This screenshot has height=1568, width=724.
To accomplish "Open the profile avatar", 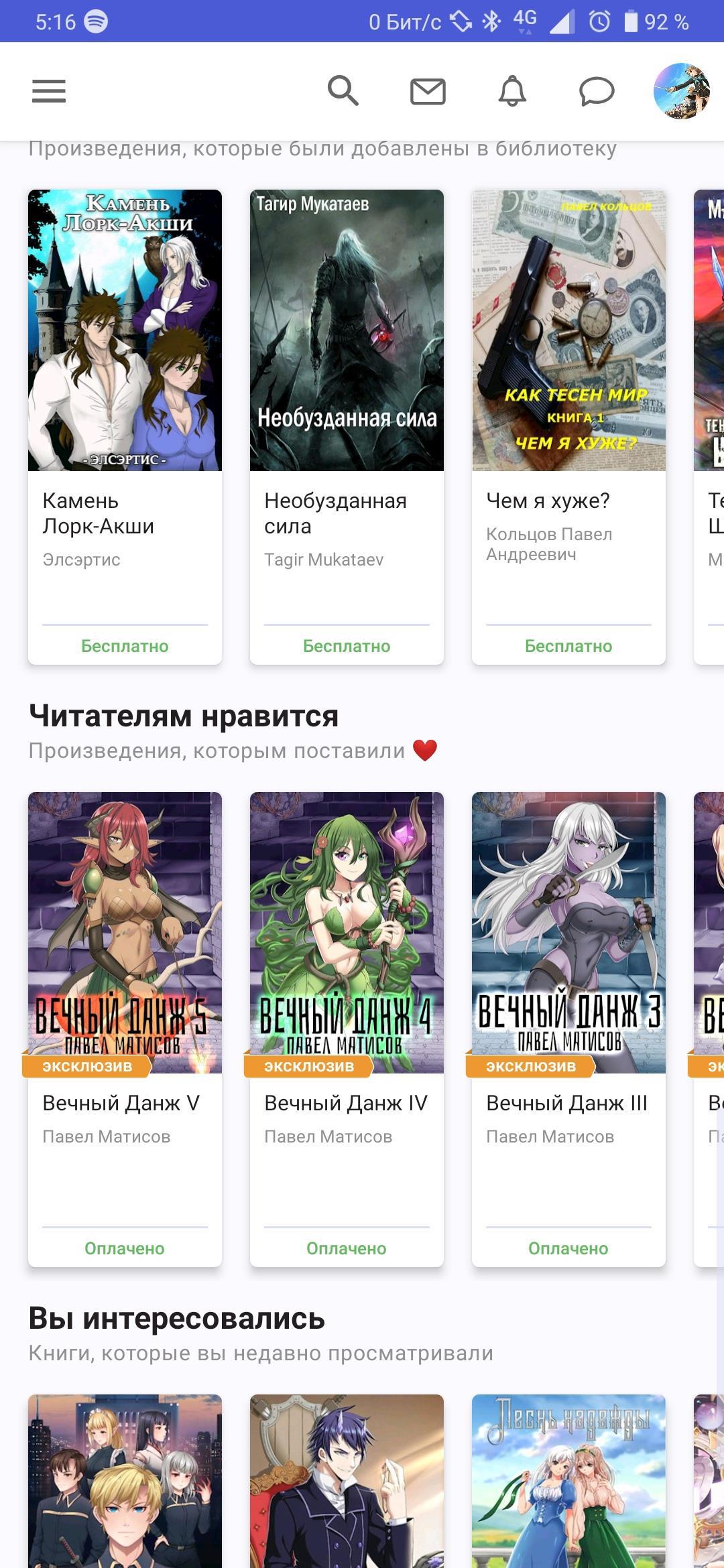I will pos(681,91).
